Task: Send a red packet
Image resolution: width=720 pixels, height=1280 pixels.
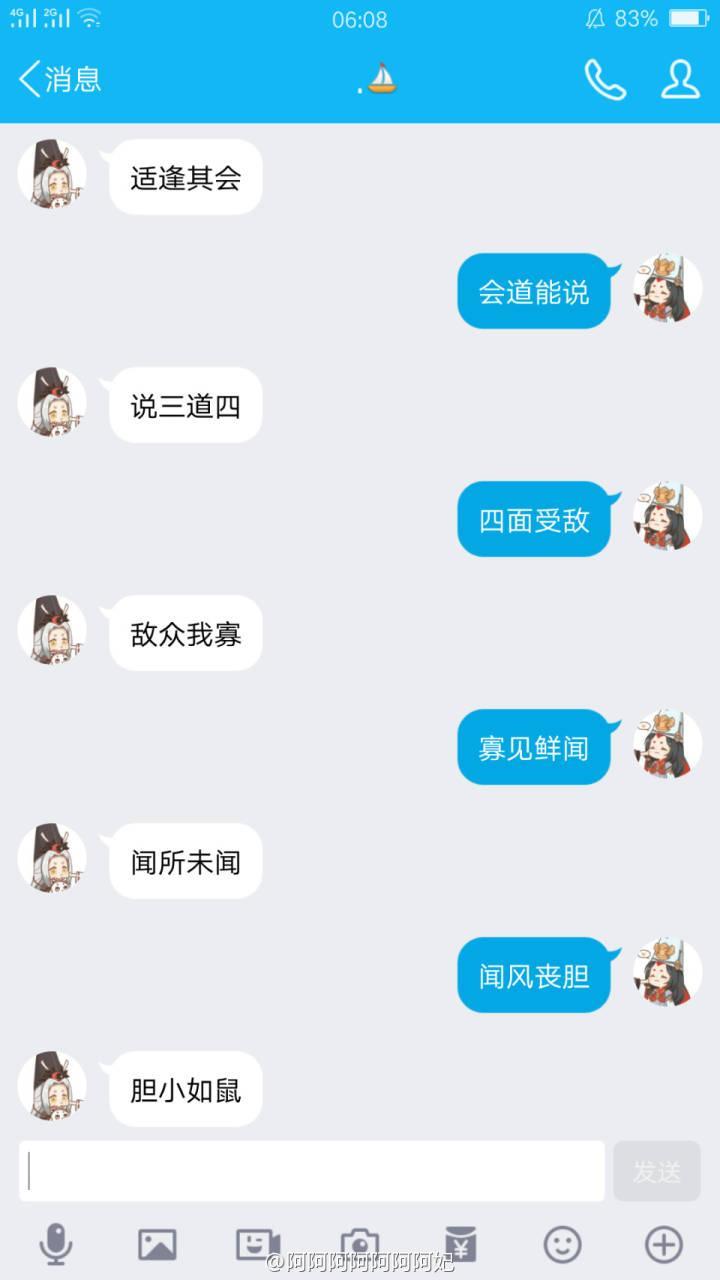Action: tap(460, 1245)
